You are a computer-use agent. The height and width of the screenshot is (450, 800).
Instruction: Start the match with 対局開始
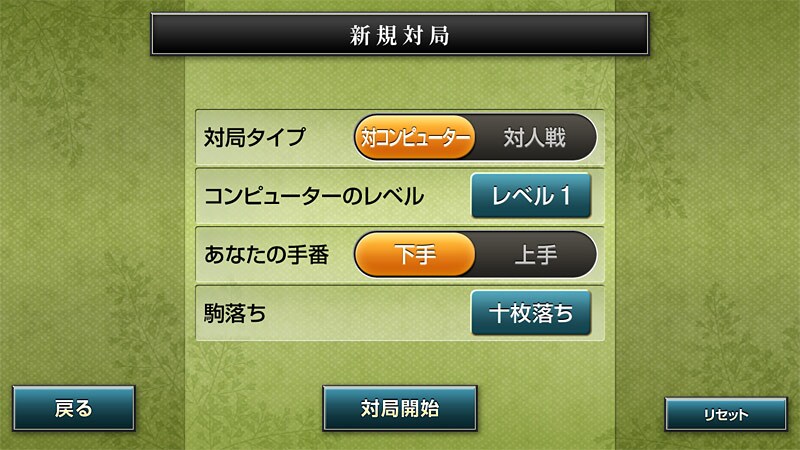(400, 408)
